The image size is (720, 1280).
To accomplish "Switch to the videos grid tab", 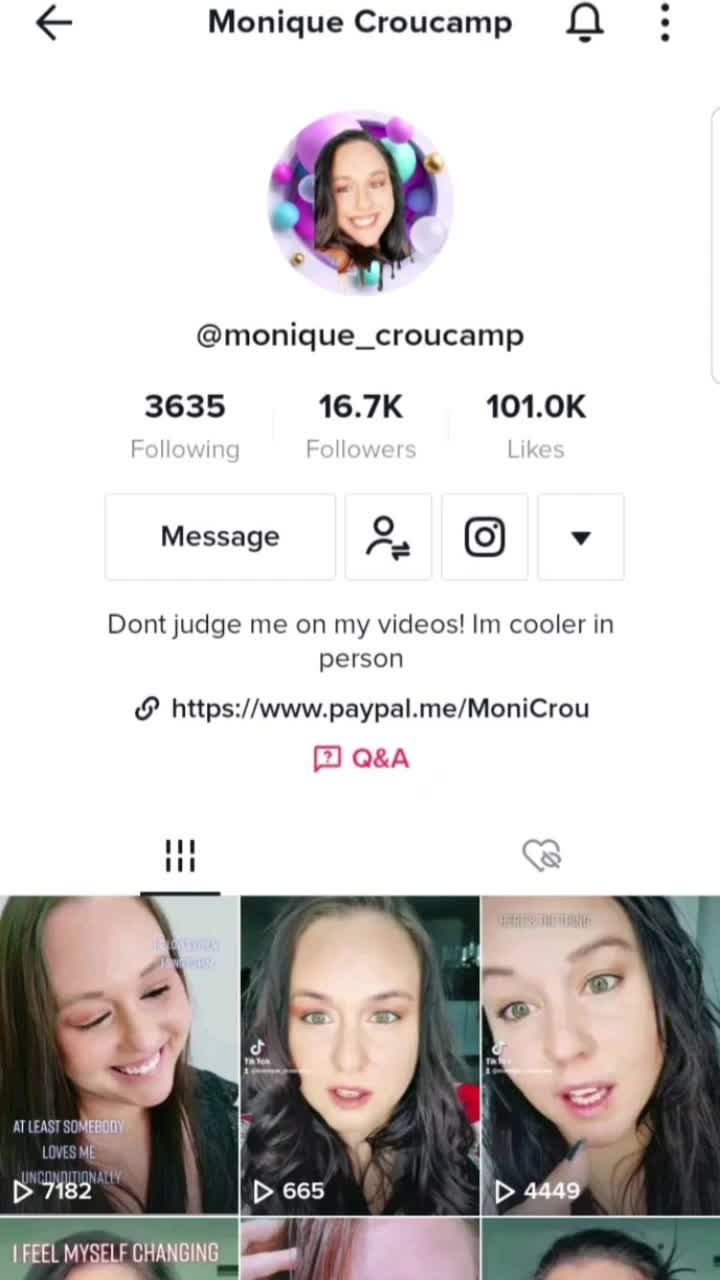I will coord(180,855).
